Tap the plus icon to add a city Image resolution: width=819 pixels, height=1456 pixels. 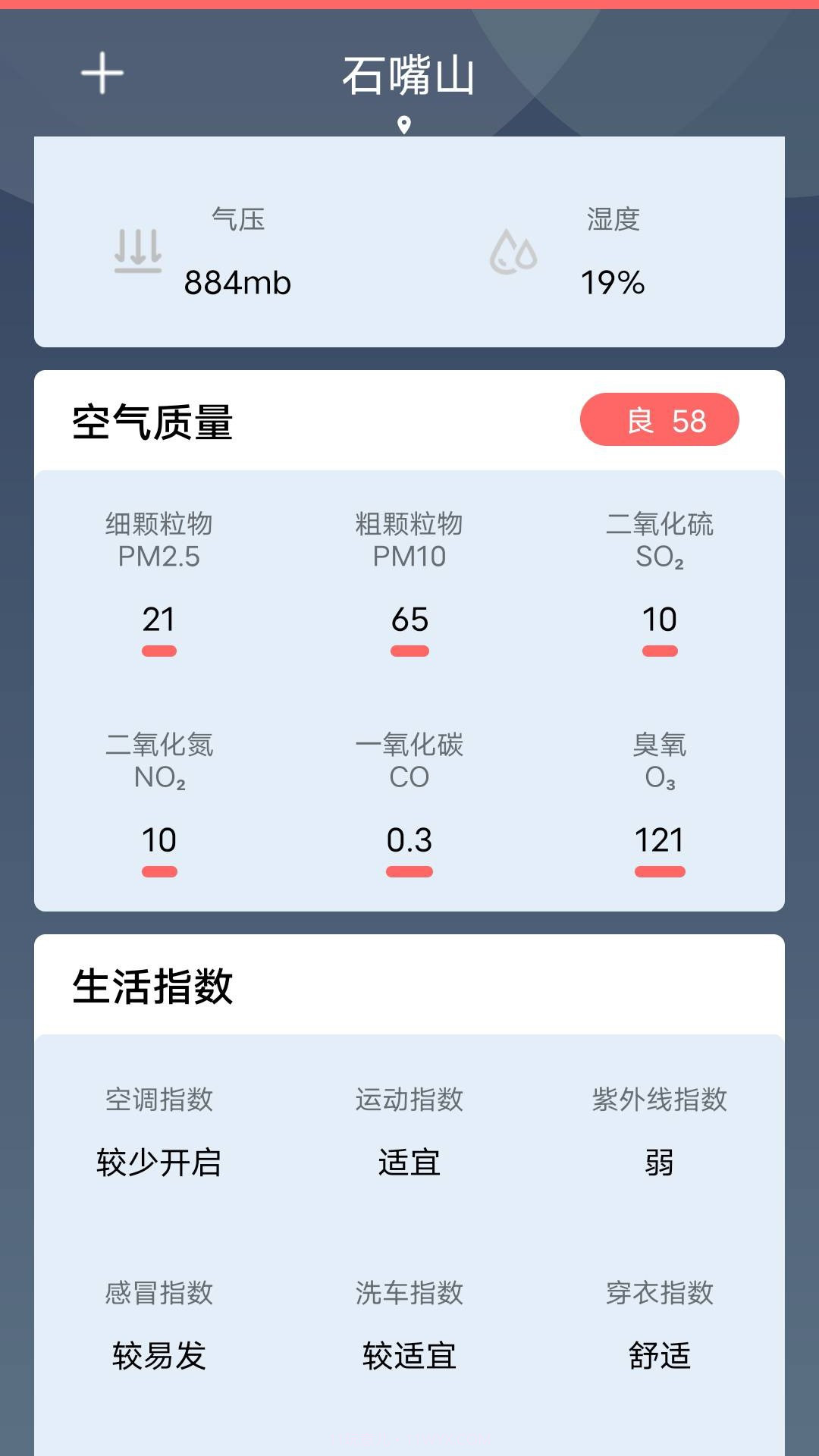pos(101,73)
